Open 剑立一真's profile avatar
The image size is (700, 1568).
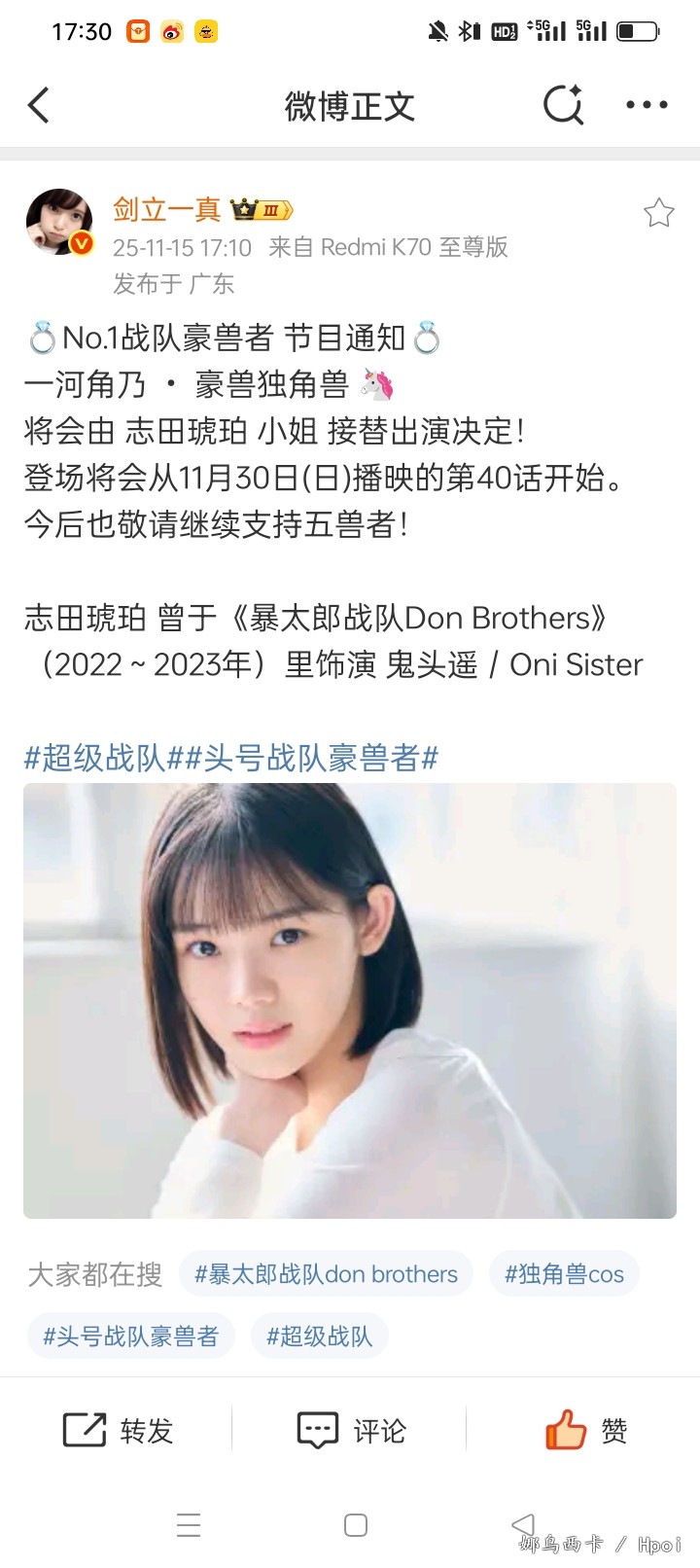(x=59, y=222)
